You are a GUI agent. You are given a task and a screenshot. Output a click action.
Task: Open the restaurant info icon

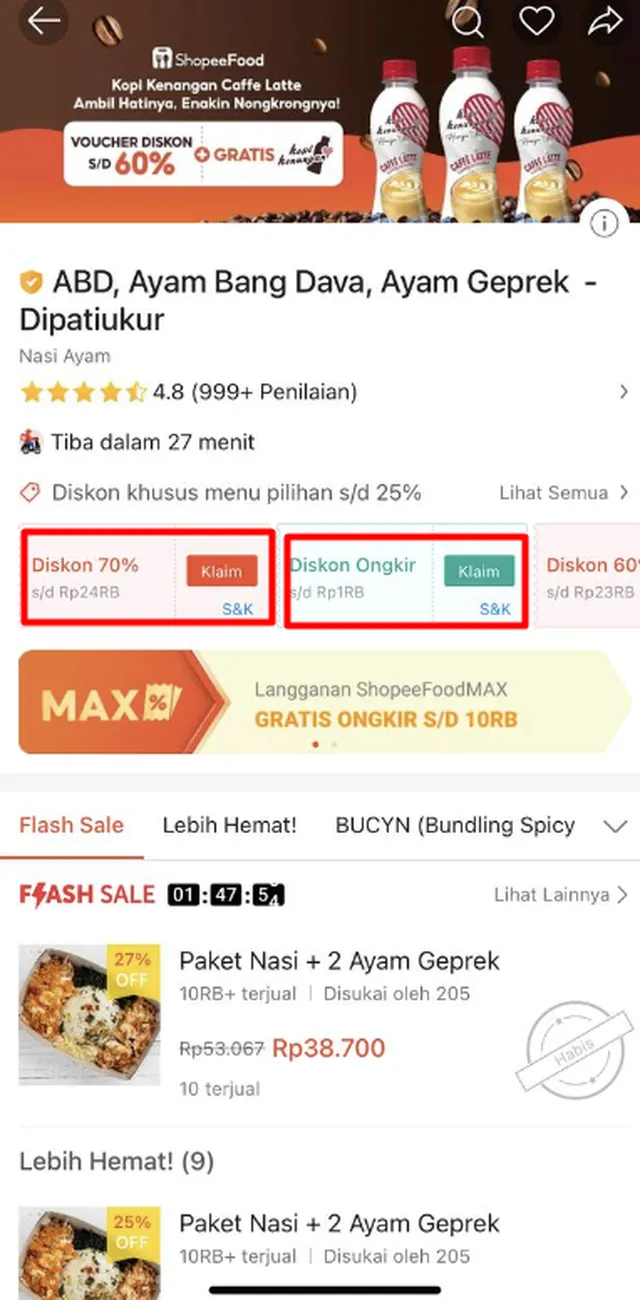click(x=604, y=225)
